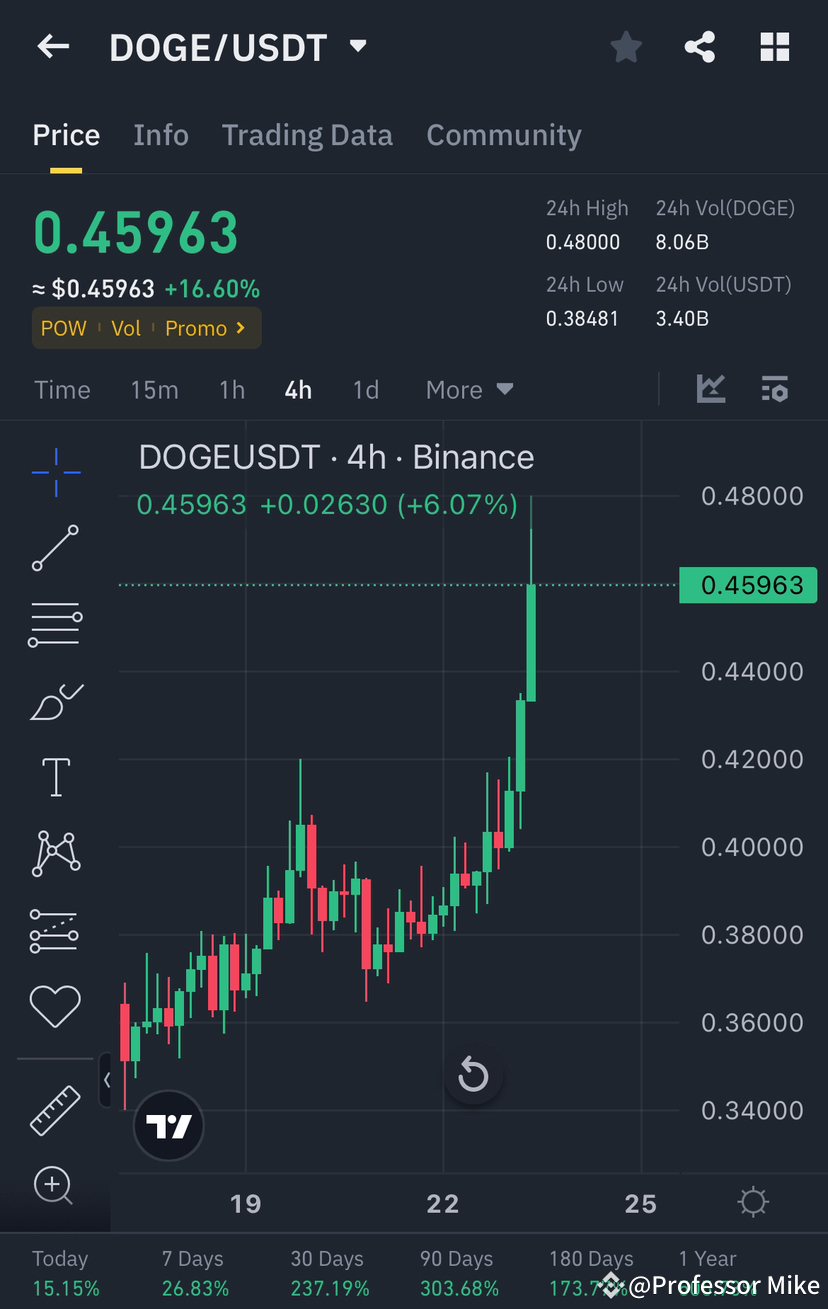Reset the chart view with refresh button

pyautogui.click(x=473, y=1074)
